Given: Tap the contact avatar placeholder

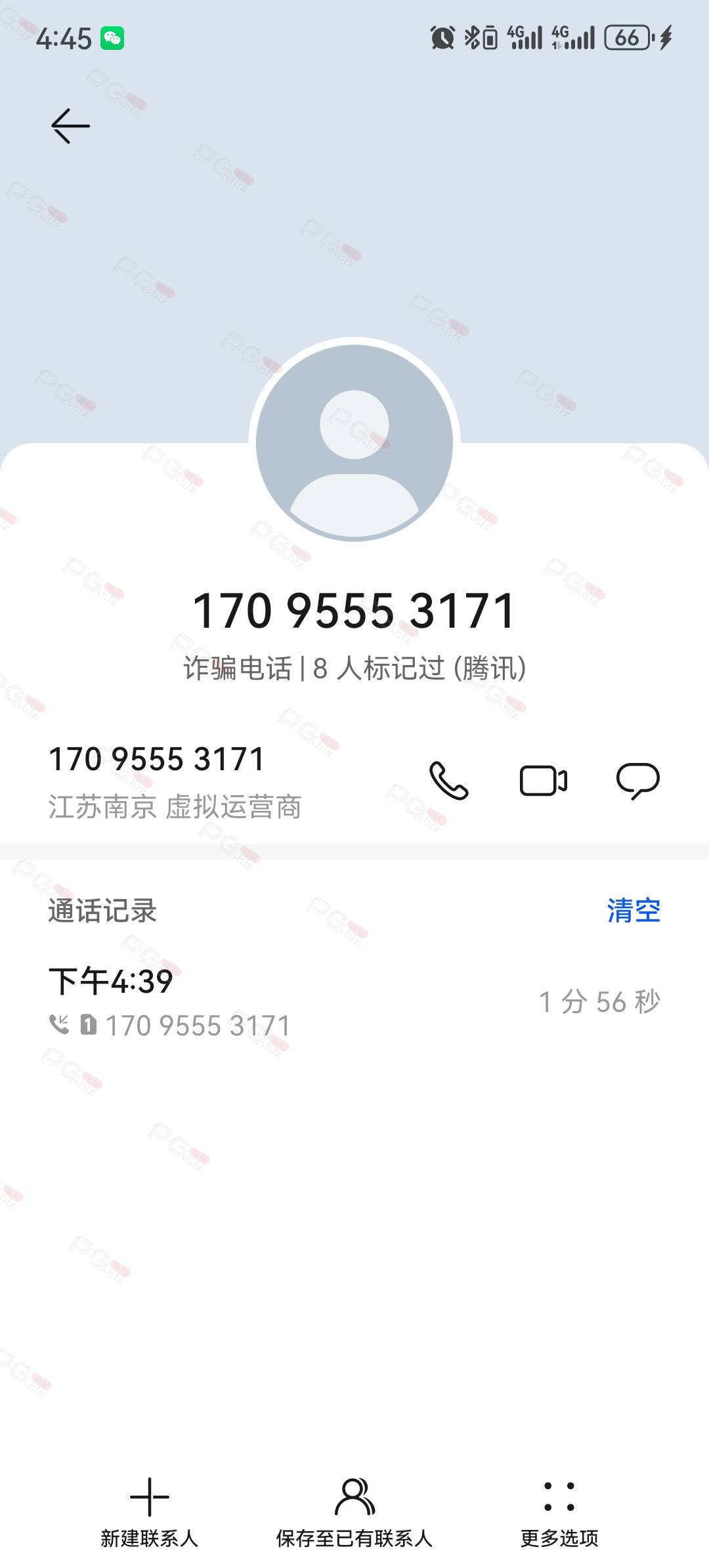Looking at the screenshot, I should click(x=354, y=443).
